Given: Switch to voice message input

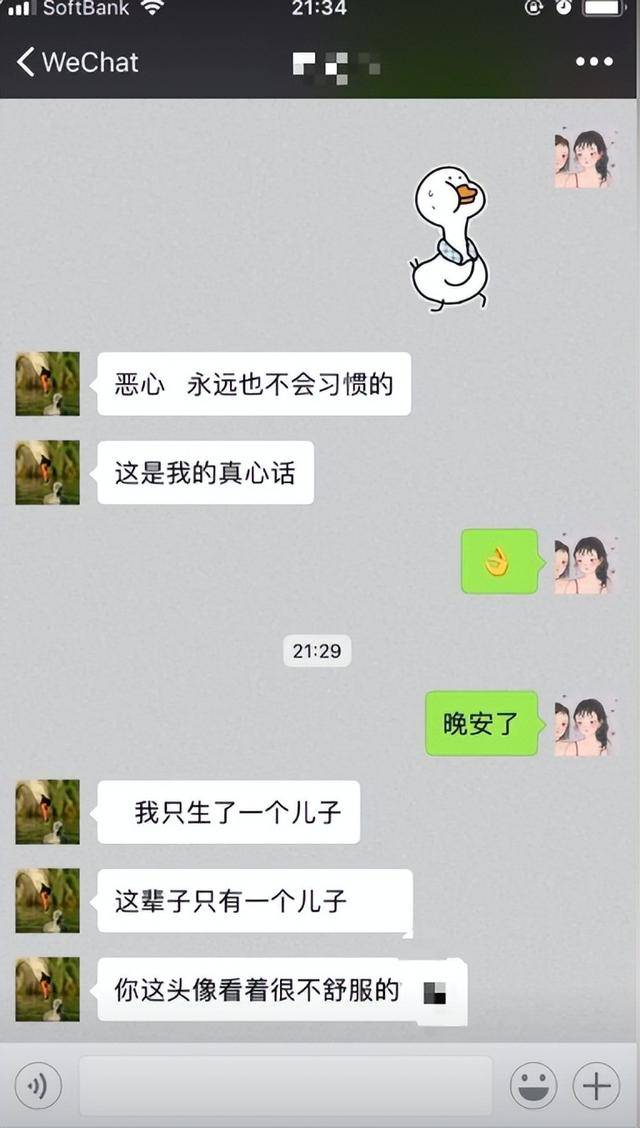Looking at the screenshot, I should (38, 1084).
